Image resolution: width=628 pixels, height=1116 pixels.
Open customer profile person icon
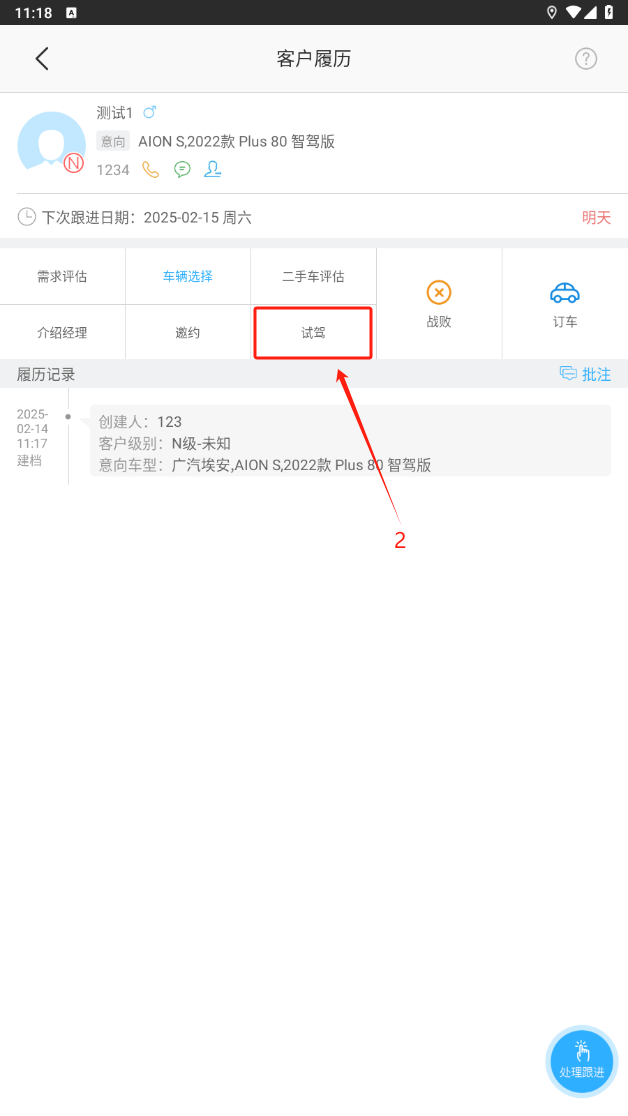(212, 169)
